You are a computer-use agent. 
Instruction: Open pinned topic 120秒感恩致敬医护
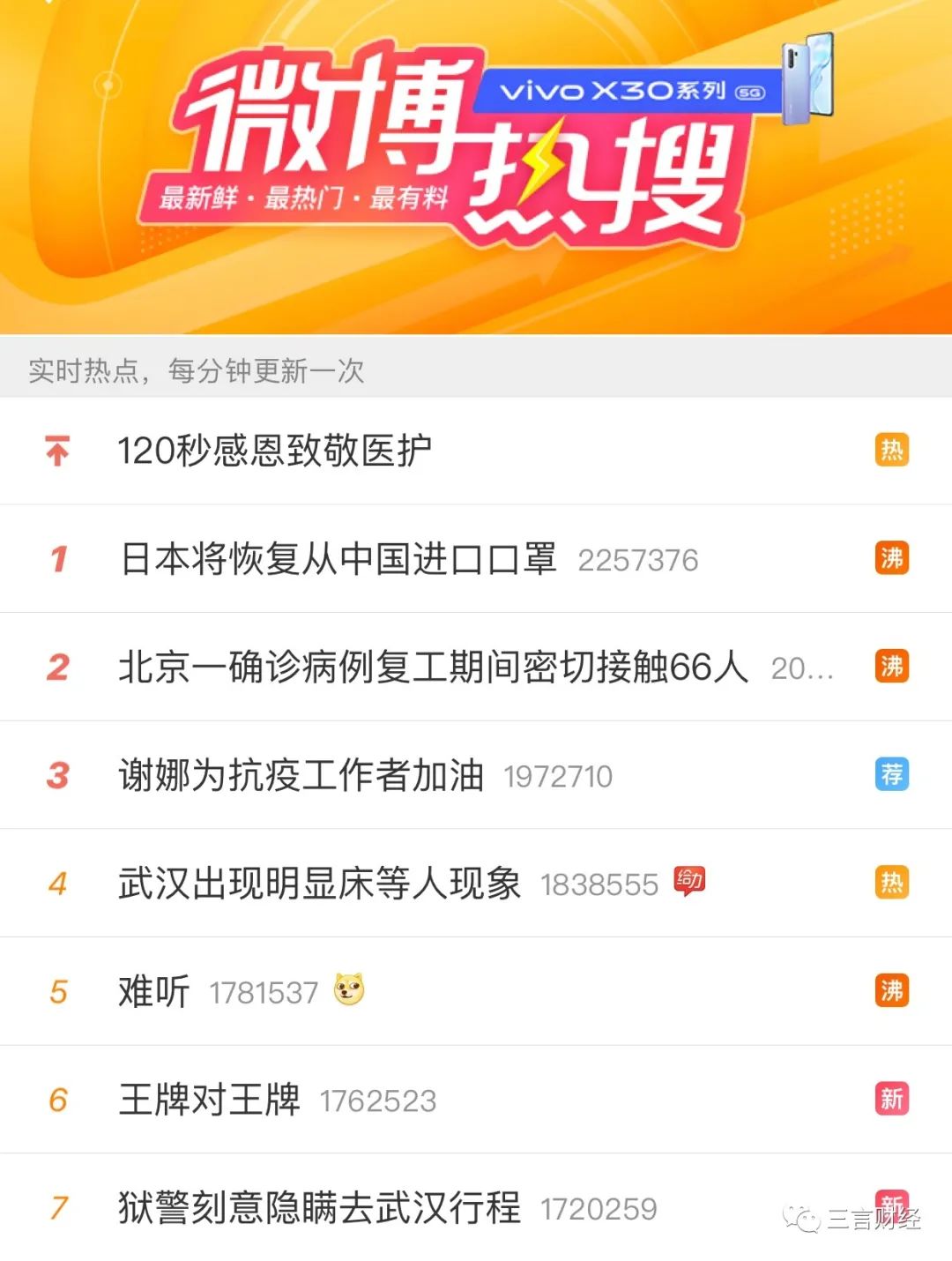[274, 451]
